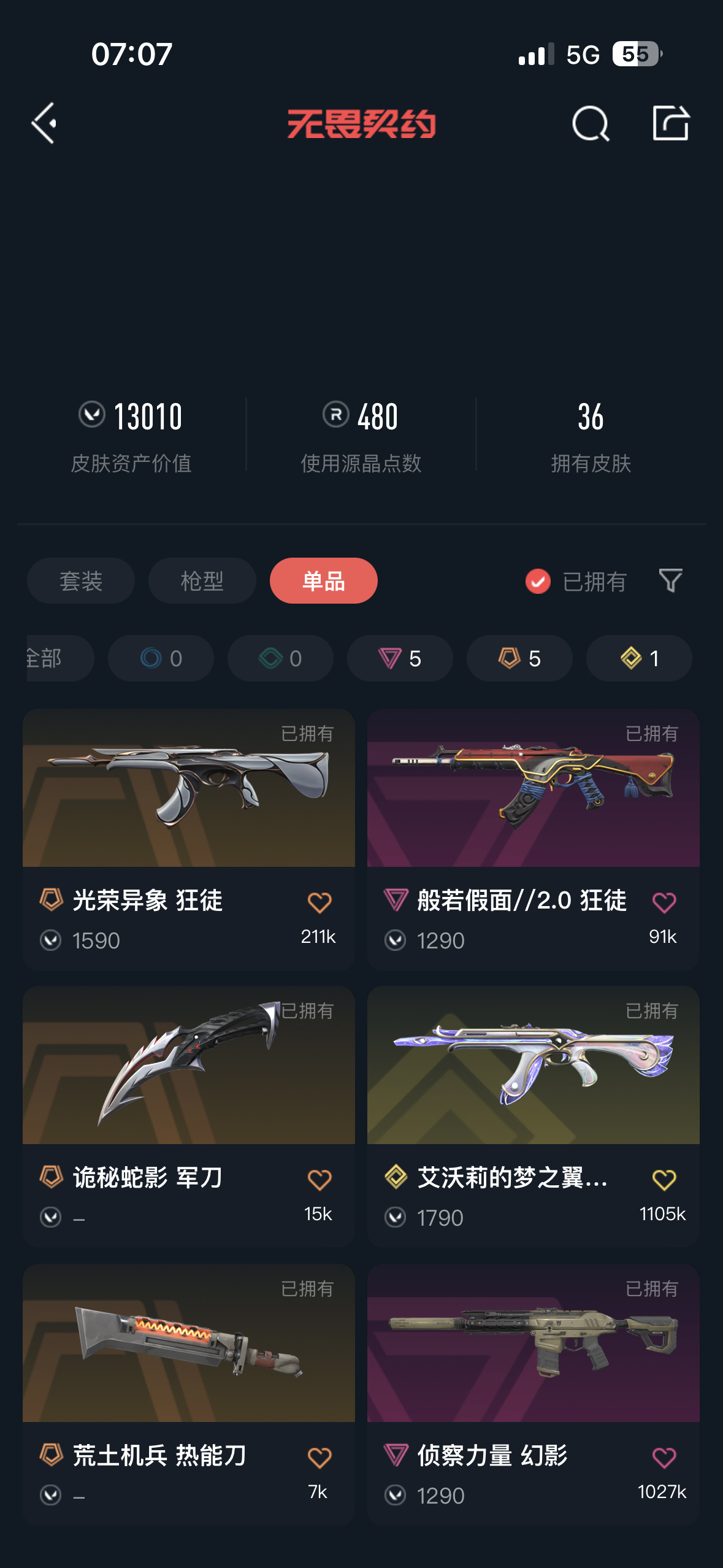
Task: Like the 般若假面//2.0 狂徒 skin
Action: tap(664, 903)
